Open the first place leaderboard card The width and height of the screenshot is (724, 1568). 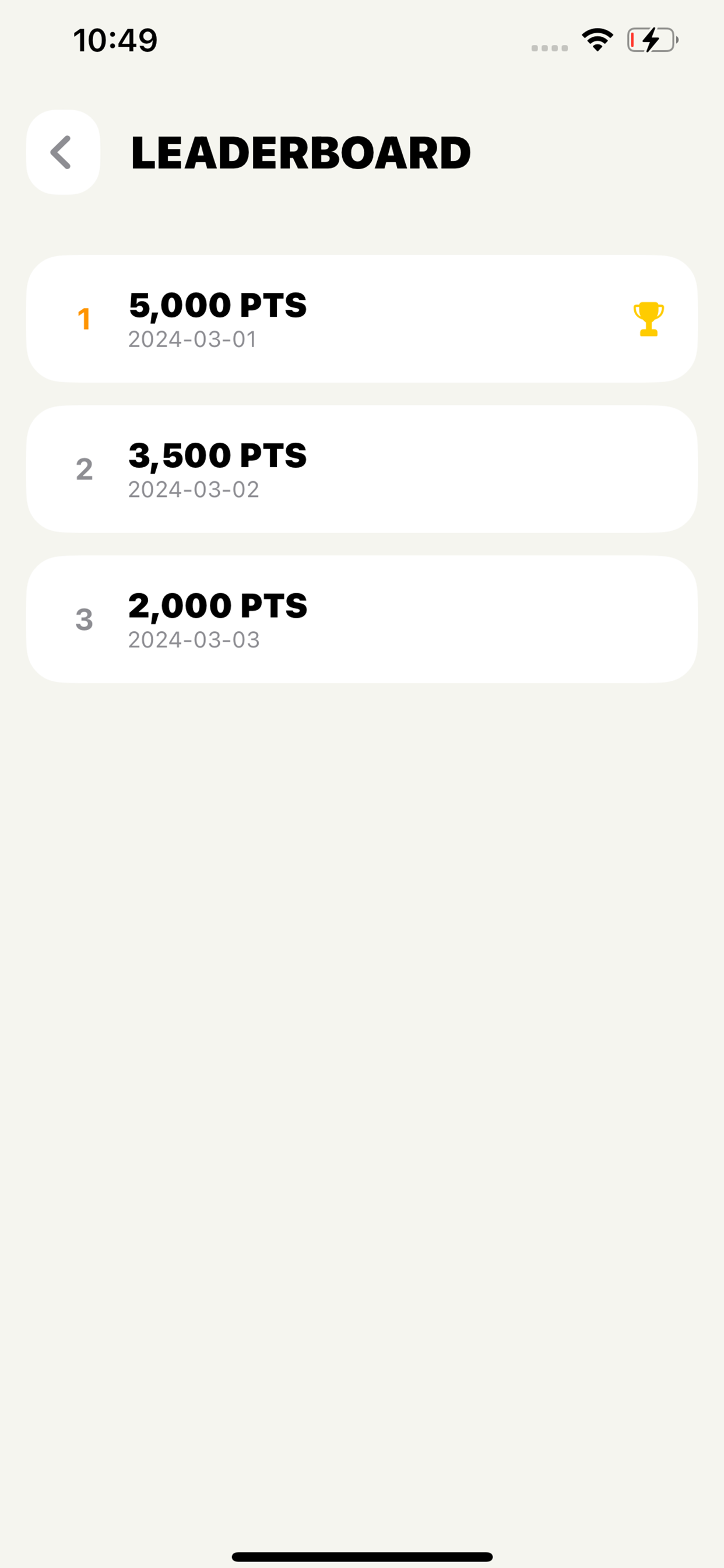point(361,320)
